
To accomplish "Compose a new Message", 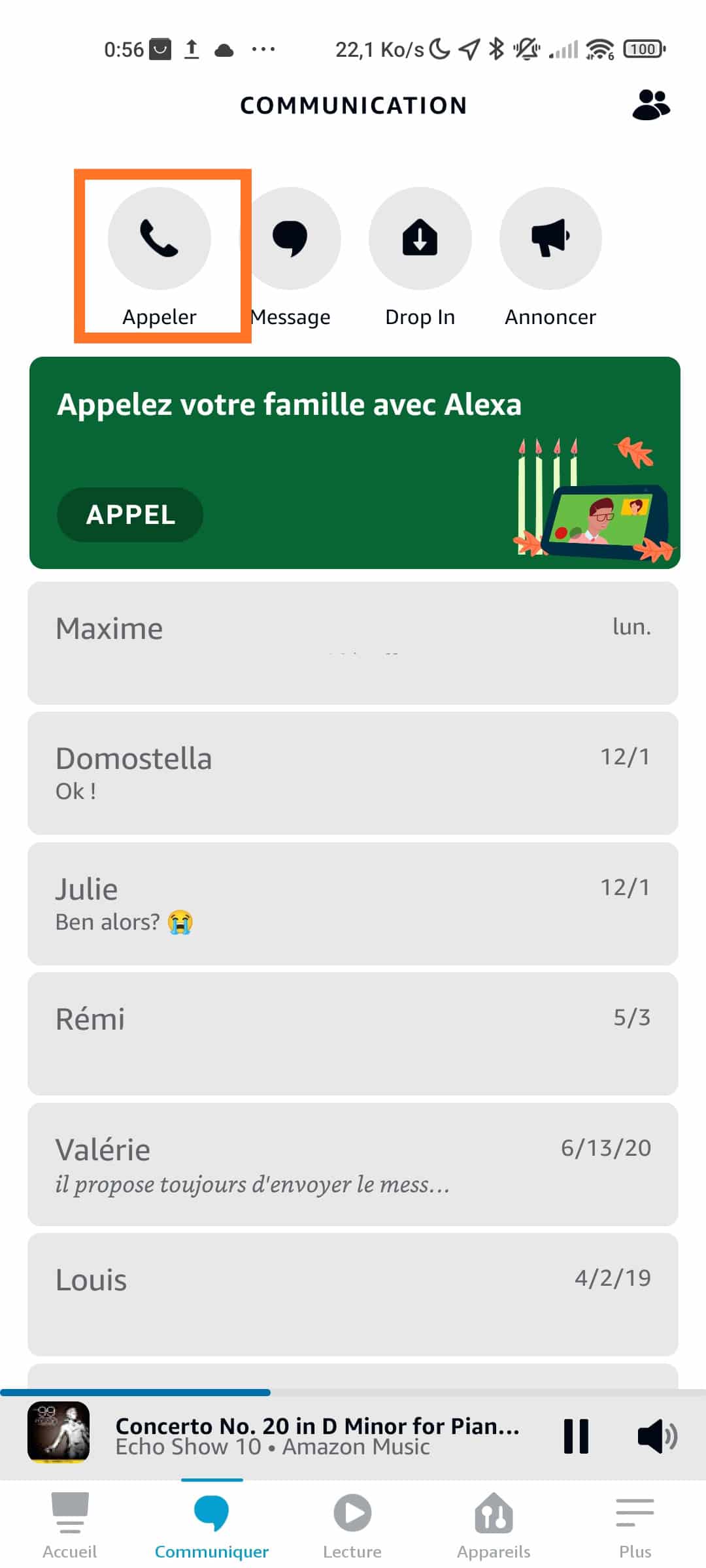I will point(290,238).
